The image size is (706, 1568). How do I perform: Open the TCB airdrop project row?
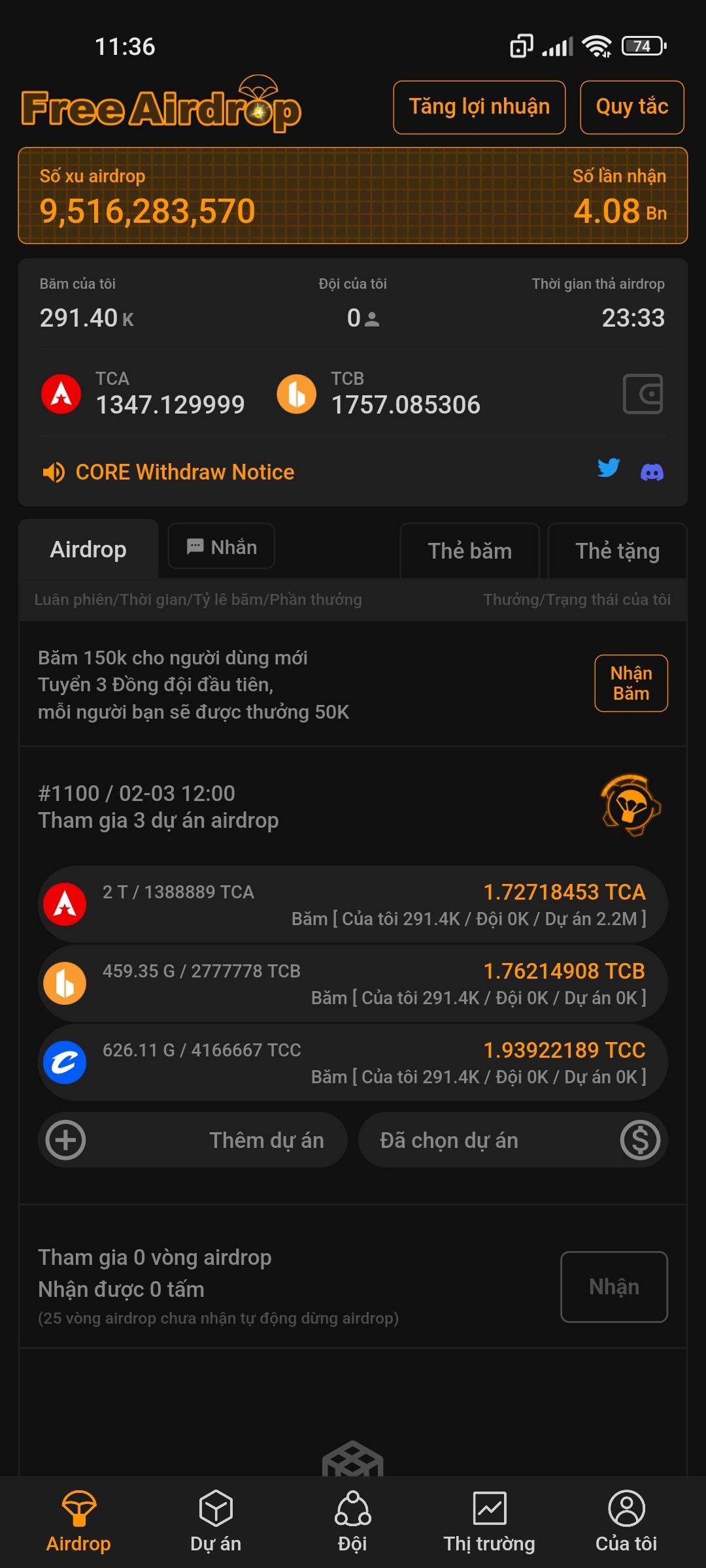tap(353, 984)
